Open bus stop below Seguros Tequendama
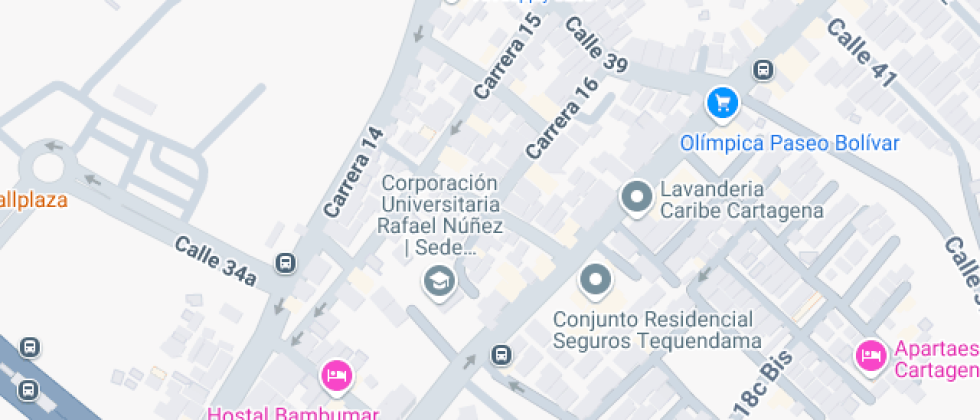This screenshot has width=980, height=420. (x=501, y=354)
